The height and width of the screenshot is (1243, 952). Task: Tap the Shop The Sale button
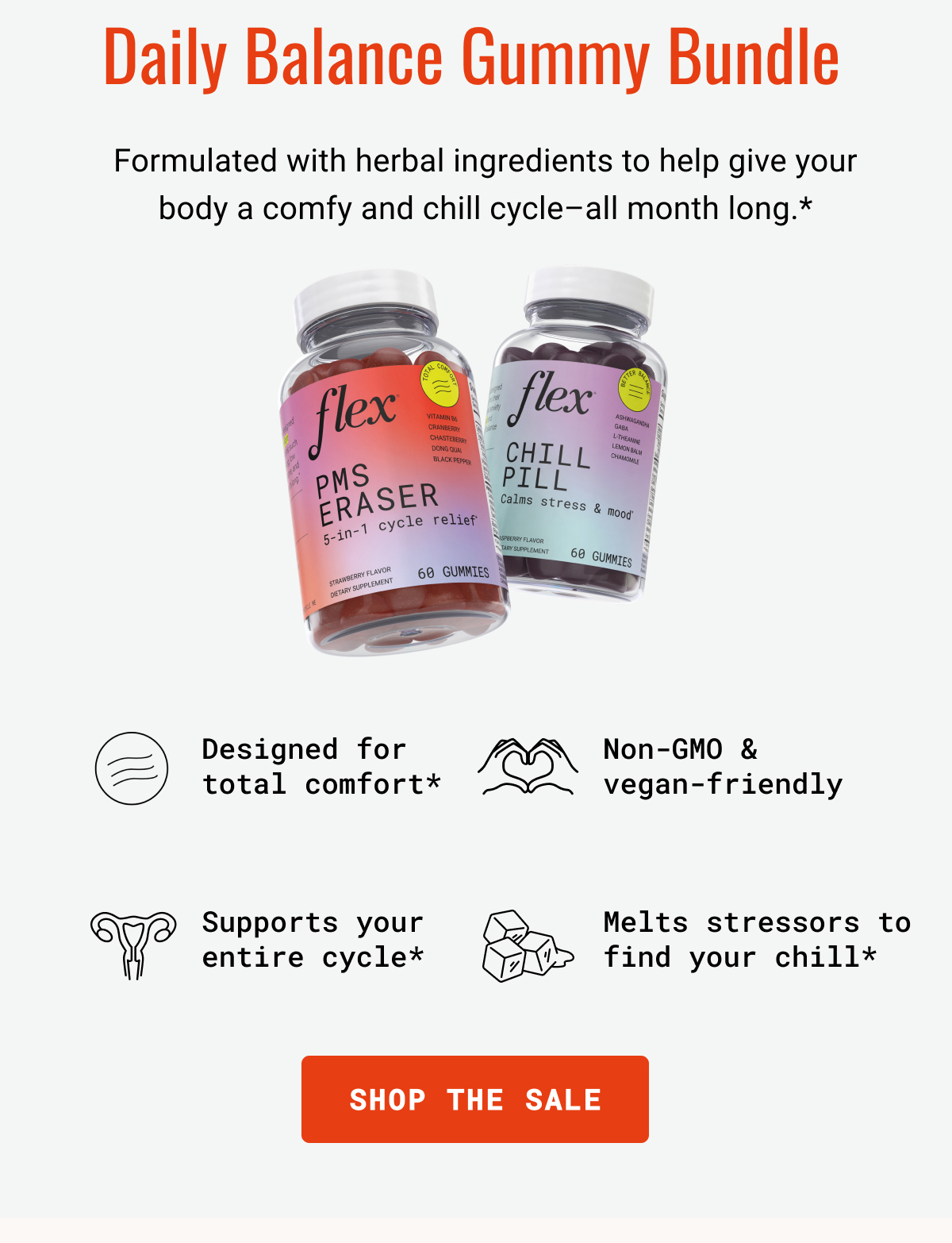click(x=474, y=1099)
